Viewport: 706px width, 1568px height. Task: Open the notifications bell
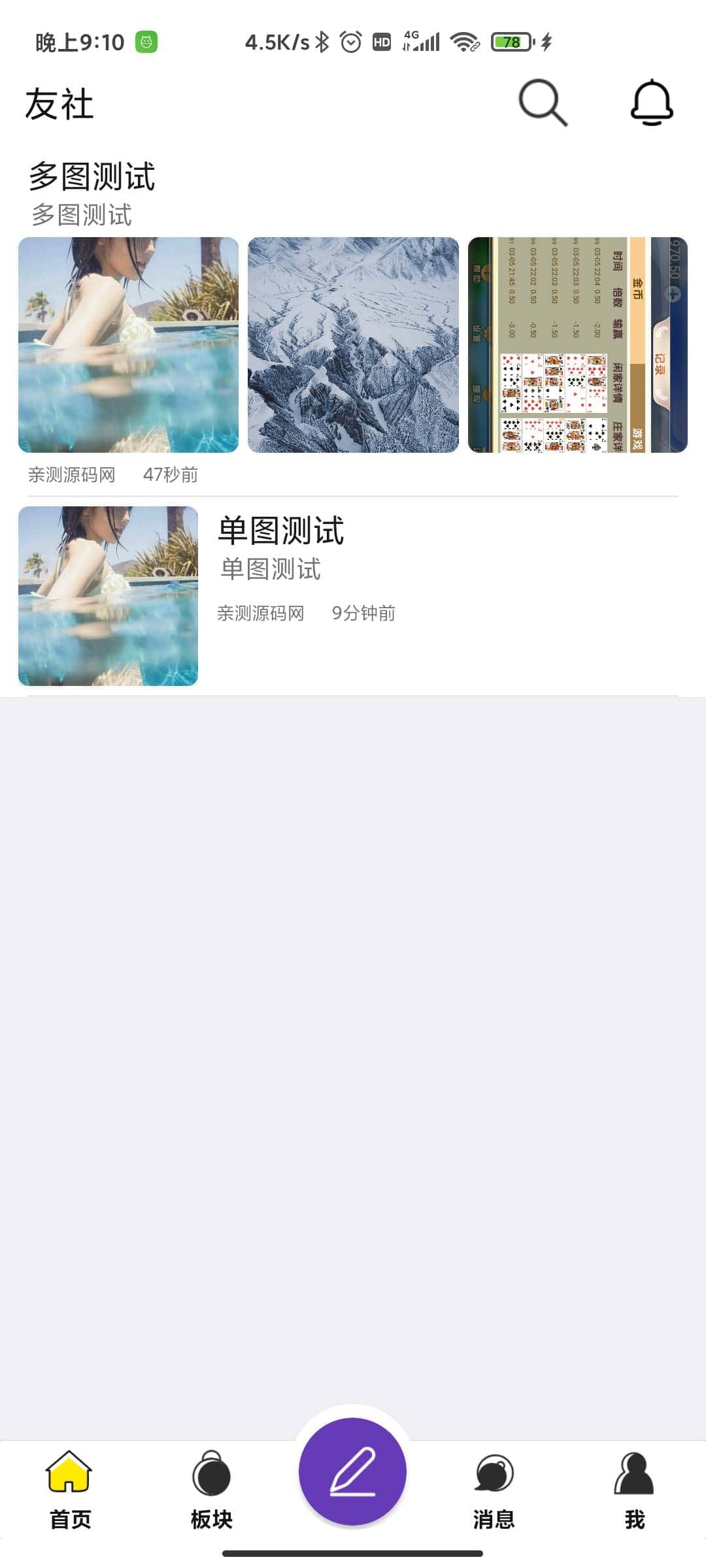tap(651, 103)
